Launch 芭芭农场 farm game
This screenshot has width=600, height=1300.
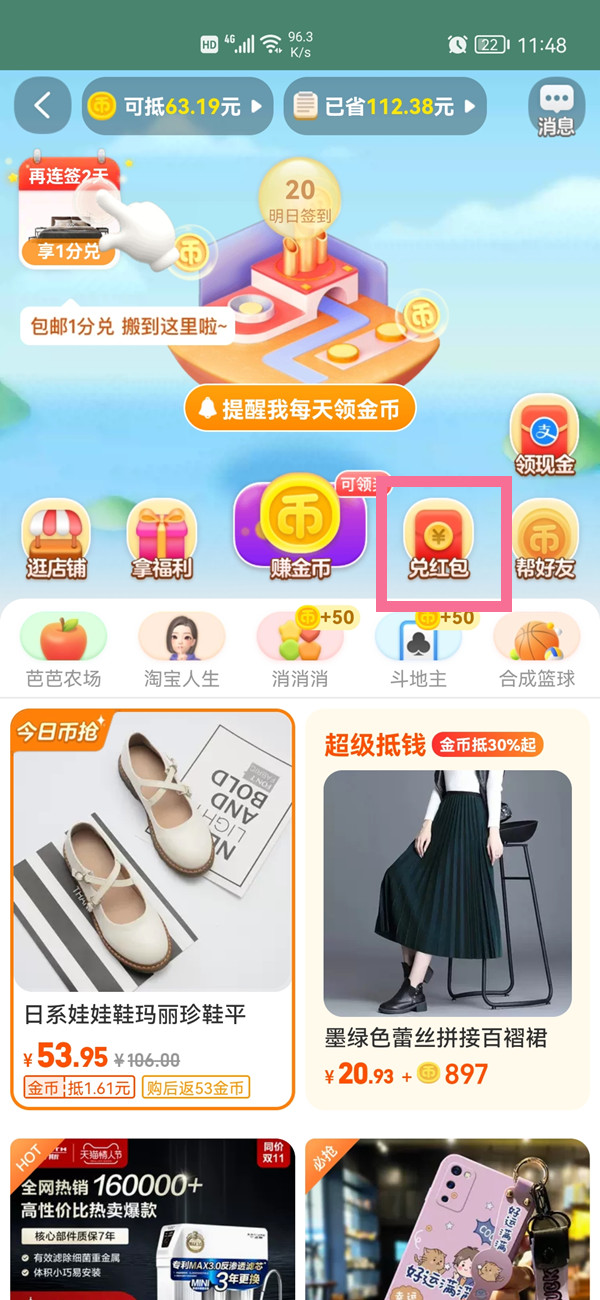[x=63, y=650]
